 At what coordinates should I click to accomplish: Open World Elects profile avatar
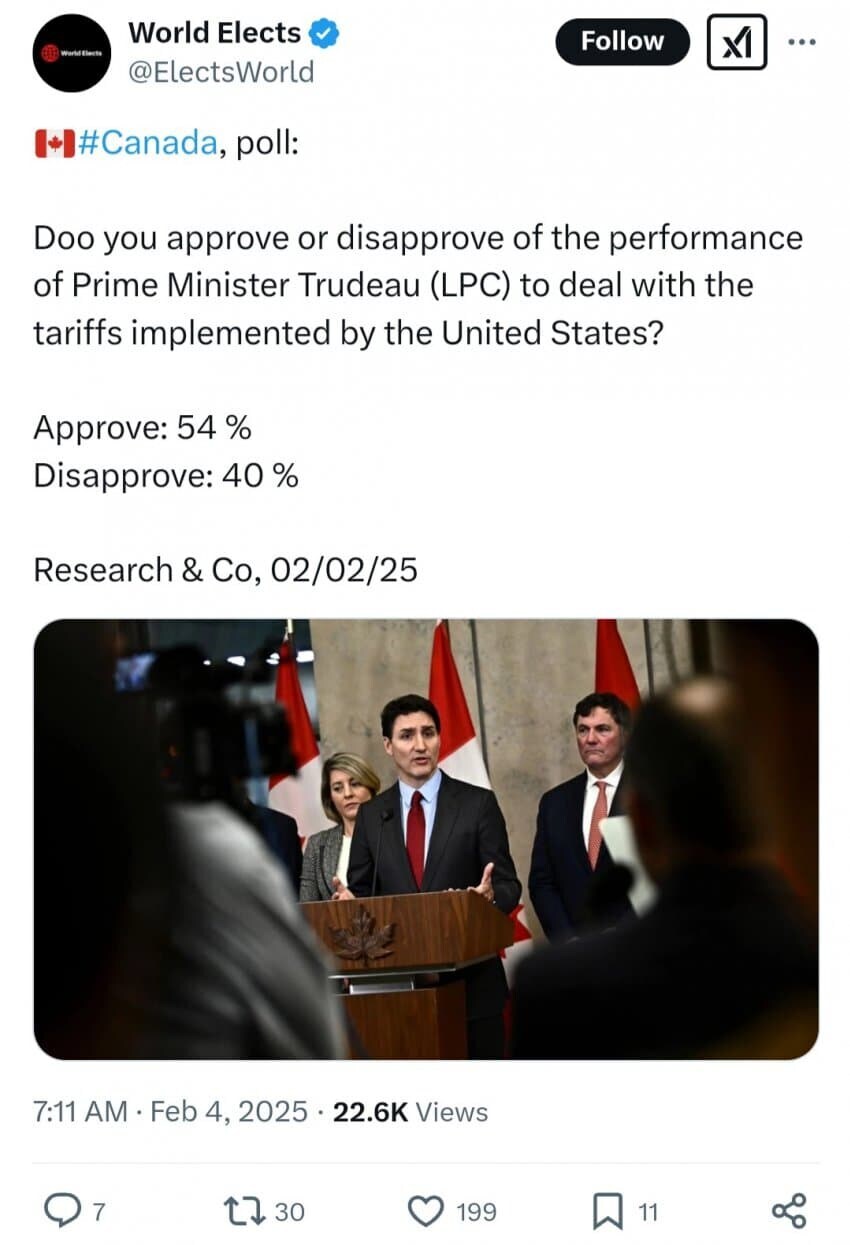tap(72, 53)
